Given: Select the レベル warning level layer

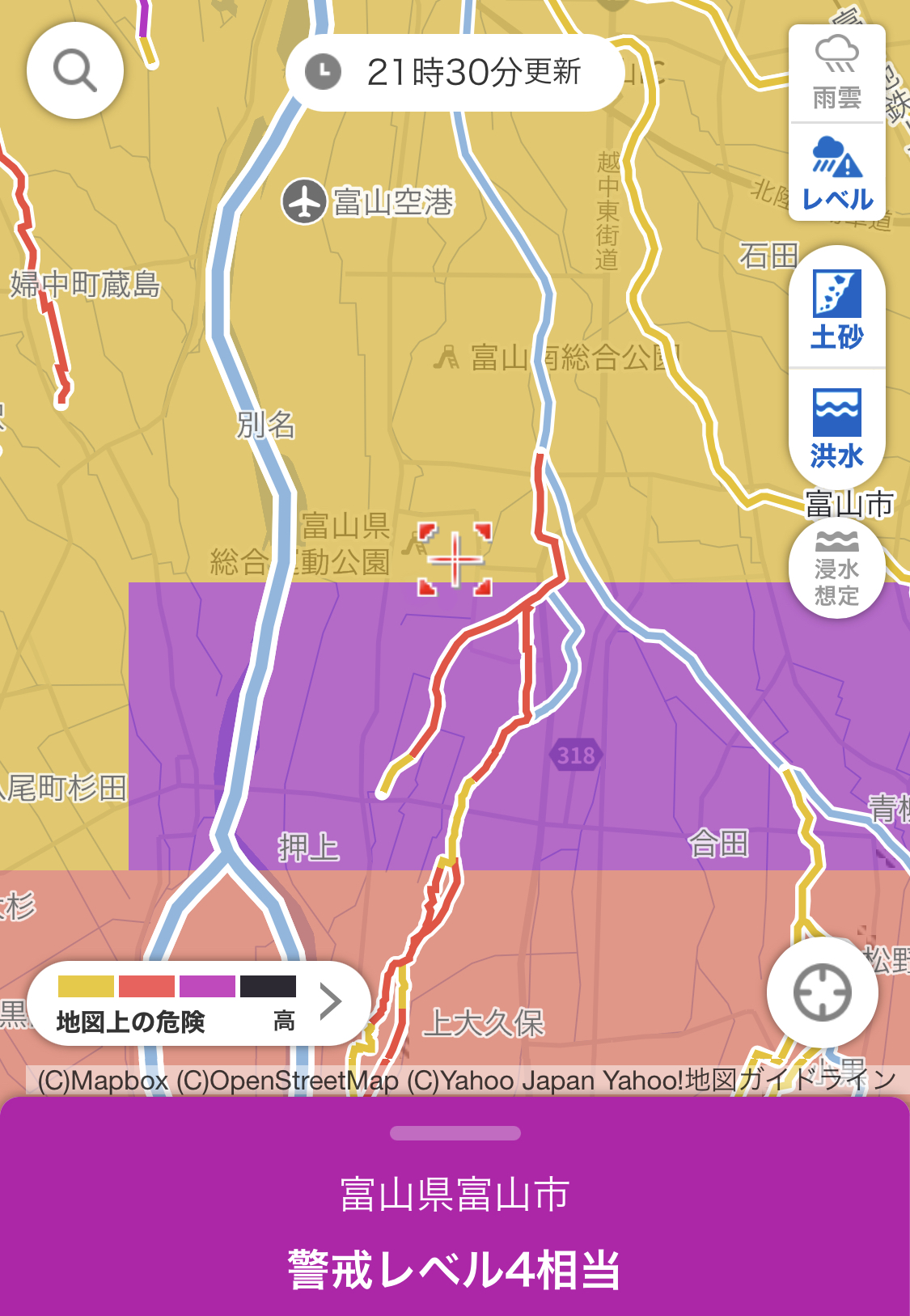Looking at the screenshot, I should point(837,172).
